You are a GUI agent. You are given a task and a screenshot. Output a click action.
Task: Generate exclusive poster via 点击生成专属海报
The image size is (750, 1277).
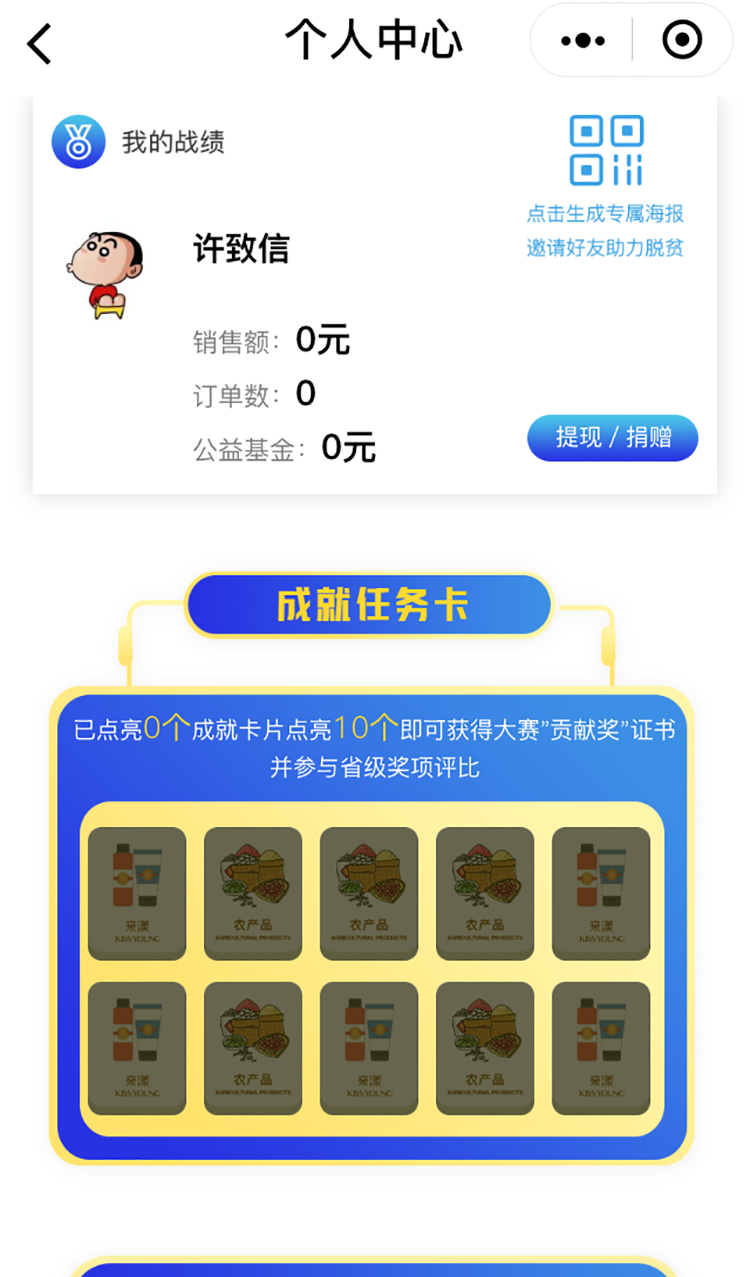click(x=606, y=213)
